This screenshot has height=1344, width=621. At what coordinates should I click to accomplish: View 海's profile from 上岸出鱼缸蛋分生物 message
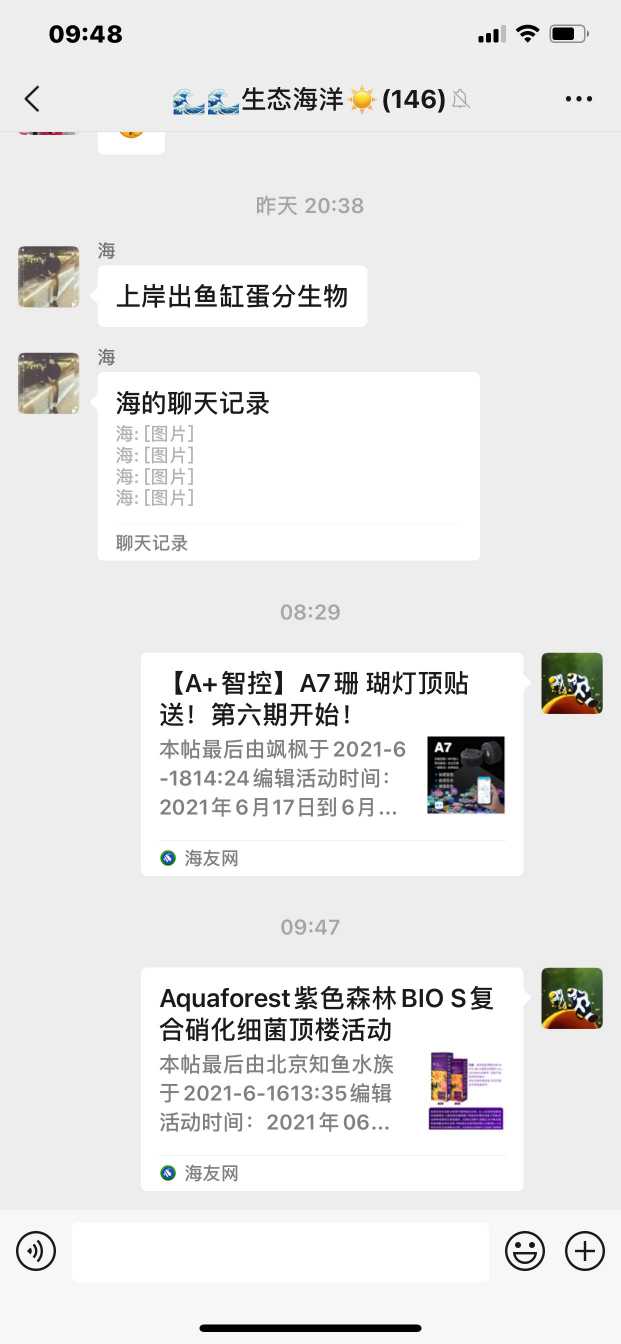[x=48, y=277]
